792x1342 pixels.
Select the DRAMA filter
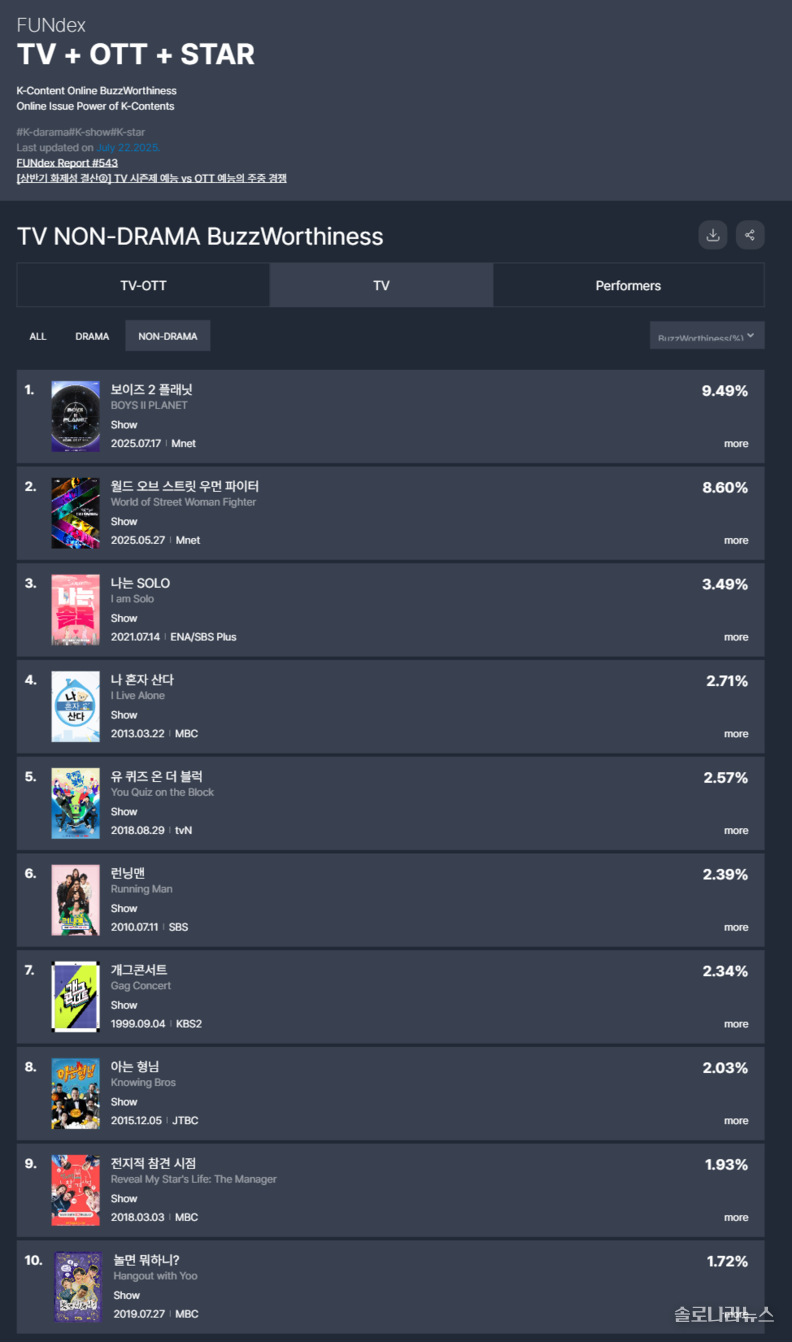(92, 336)
